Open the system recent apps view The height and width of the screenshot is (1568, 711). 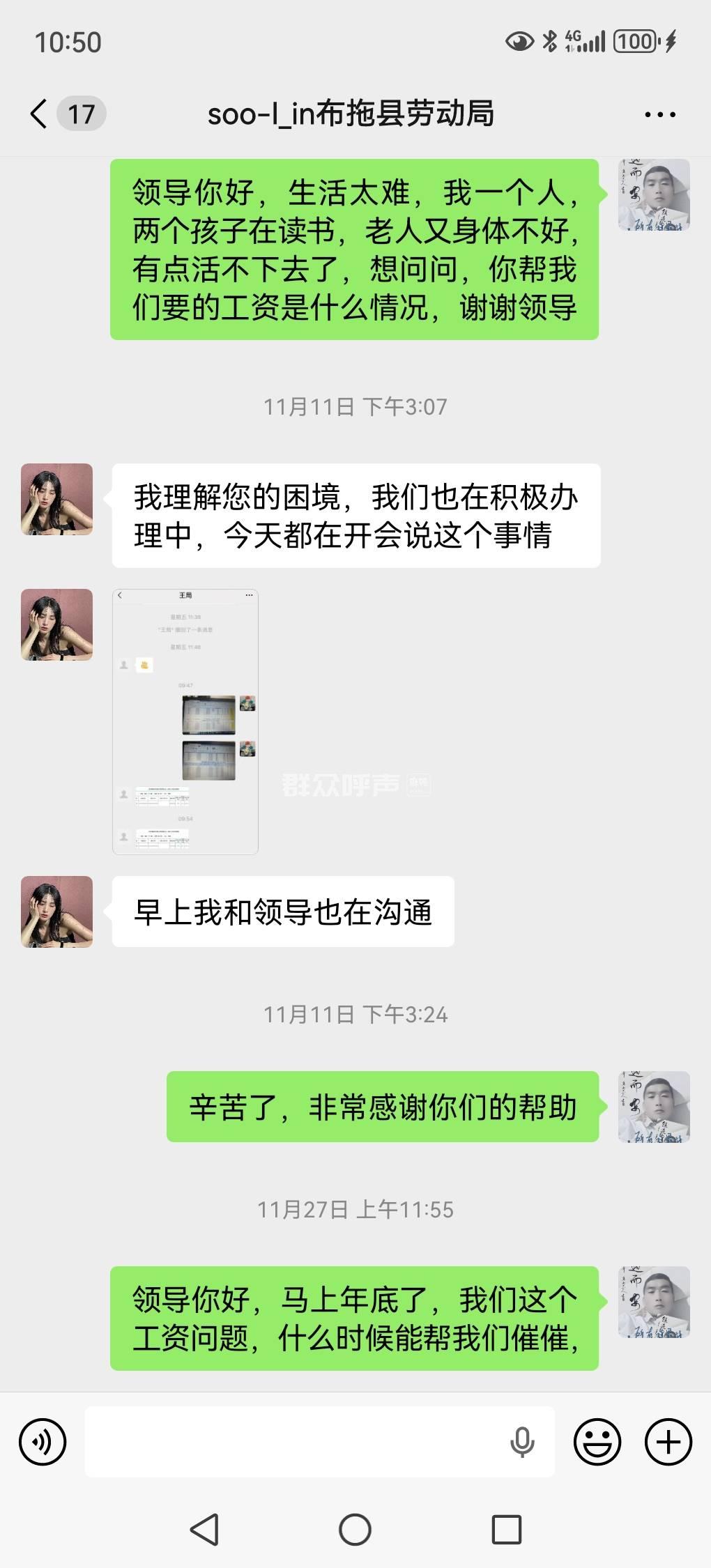coord(507,1530)
